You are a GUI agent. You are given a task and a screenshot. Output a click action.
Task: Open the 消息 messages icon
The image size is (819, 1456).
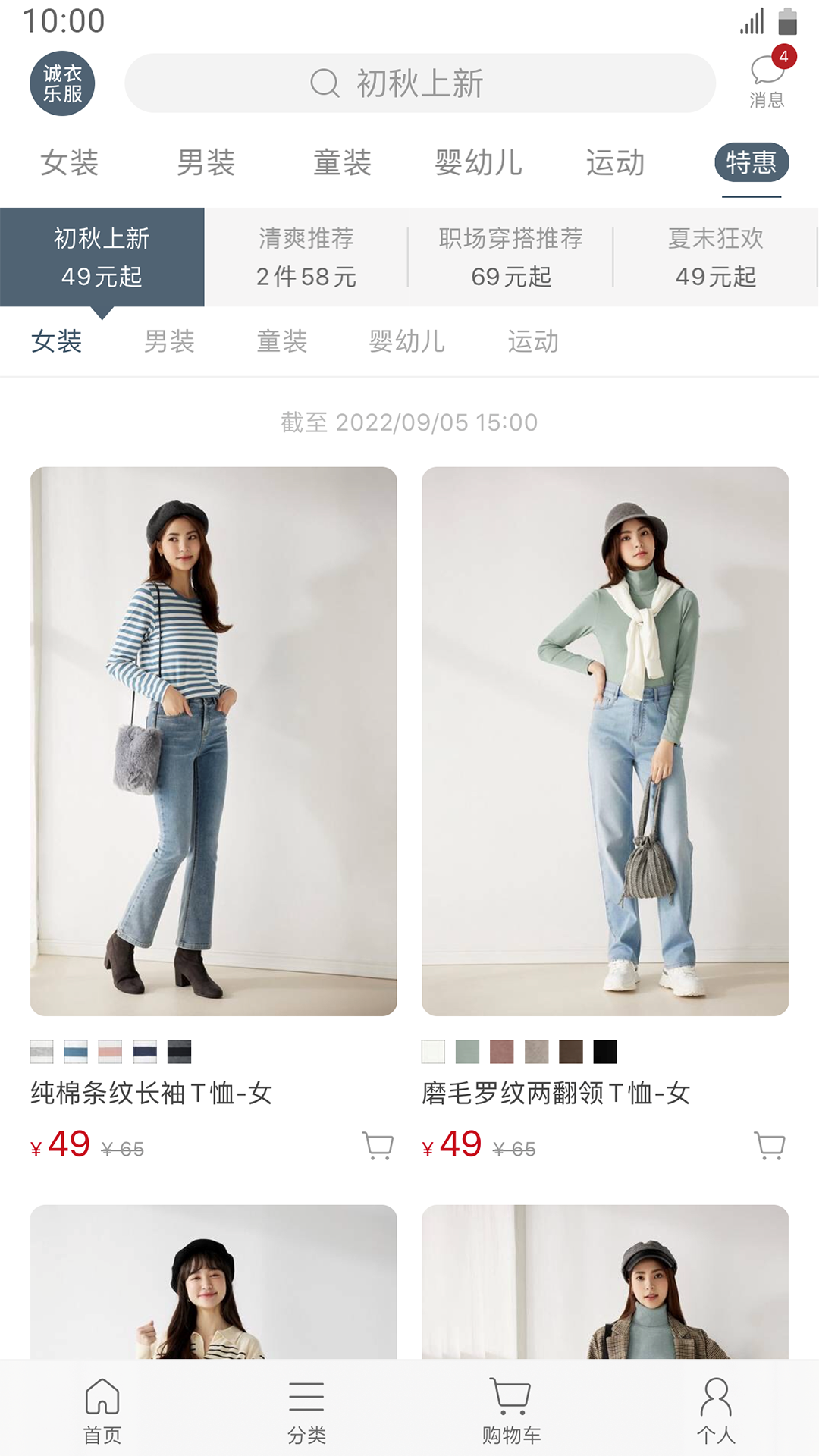tap(767, 80)
